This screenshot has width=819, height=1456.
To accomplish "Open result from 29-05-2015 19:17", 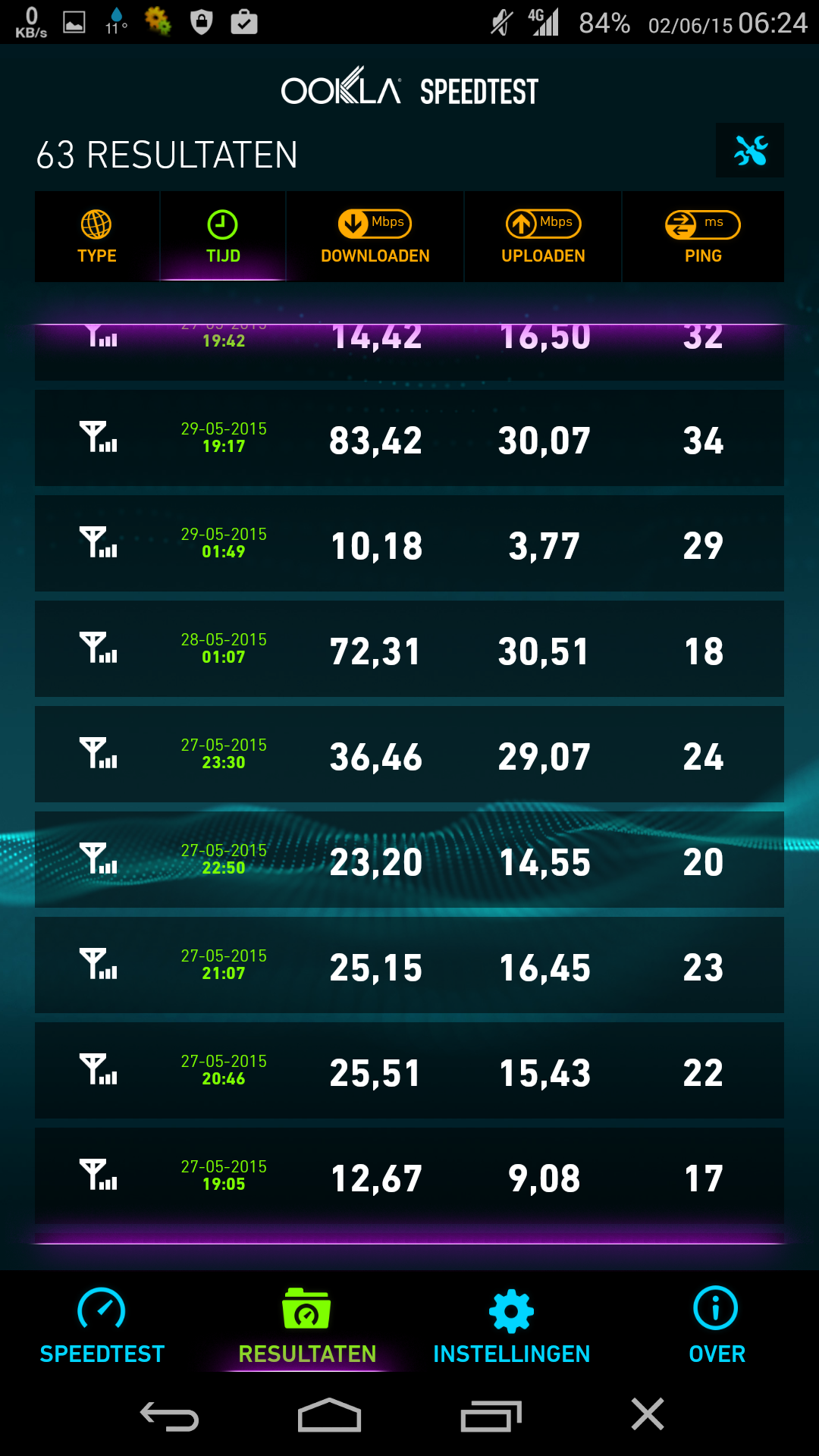I will (x=409, y=438).
